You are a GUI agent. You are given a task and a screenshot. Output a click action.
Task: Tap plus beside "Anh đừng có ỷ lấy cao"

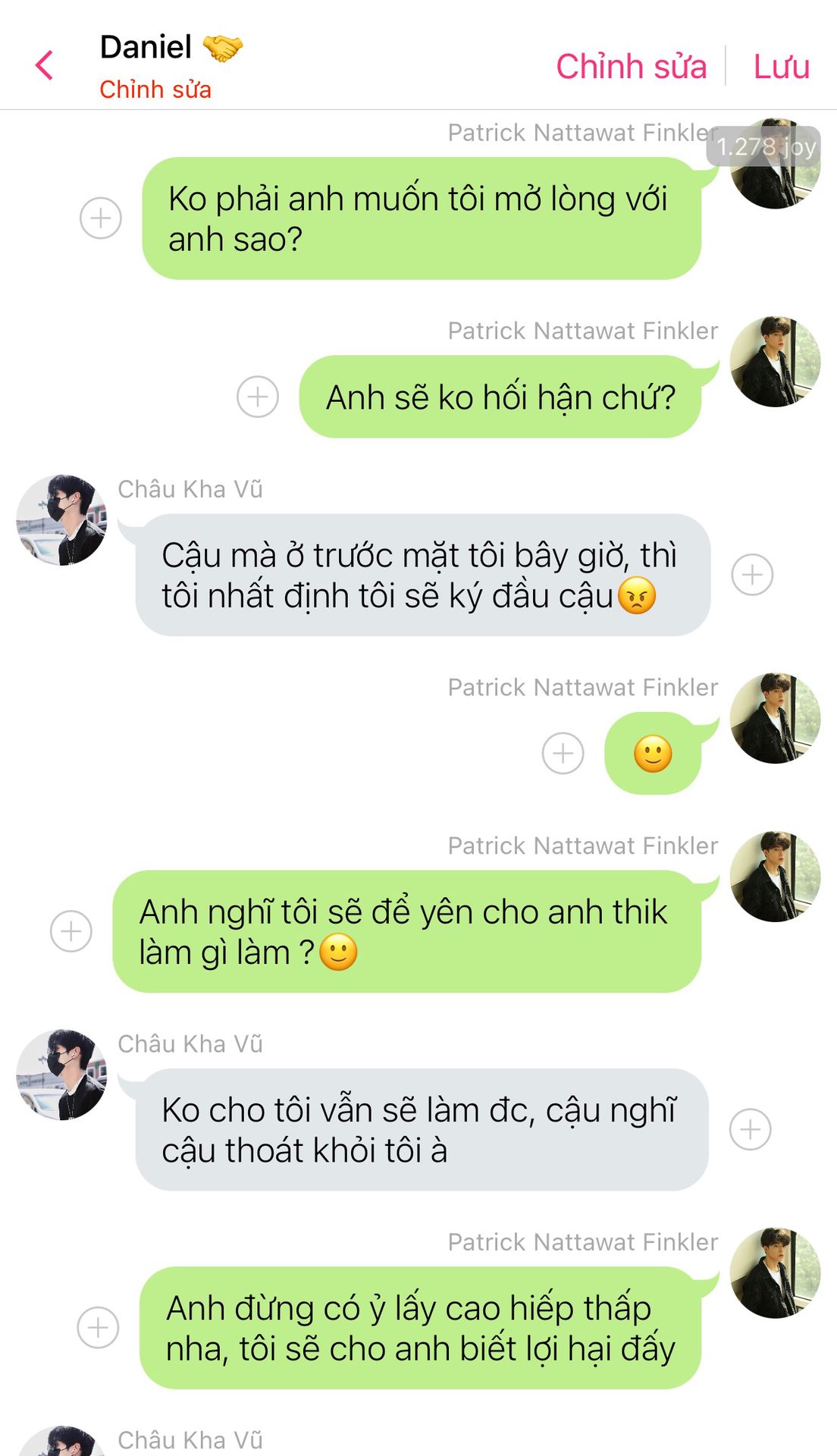(x=99, y=1328)
